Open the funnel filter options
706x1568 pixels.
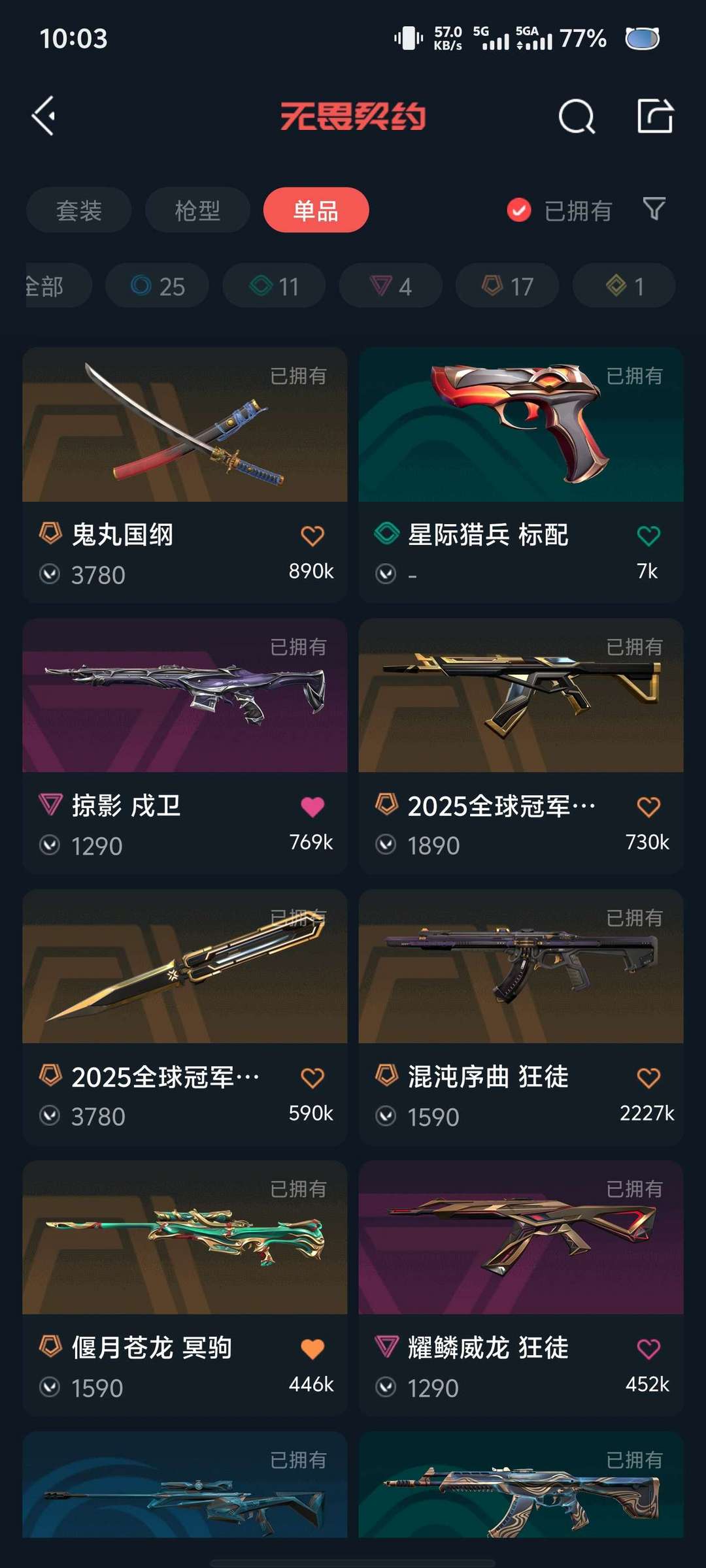[x=654, y=209]
